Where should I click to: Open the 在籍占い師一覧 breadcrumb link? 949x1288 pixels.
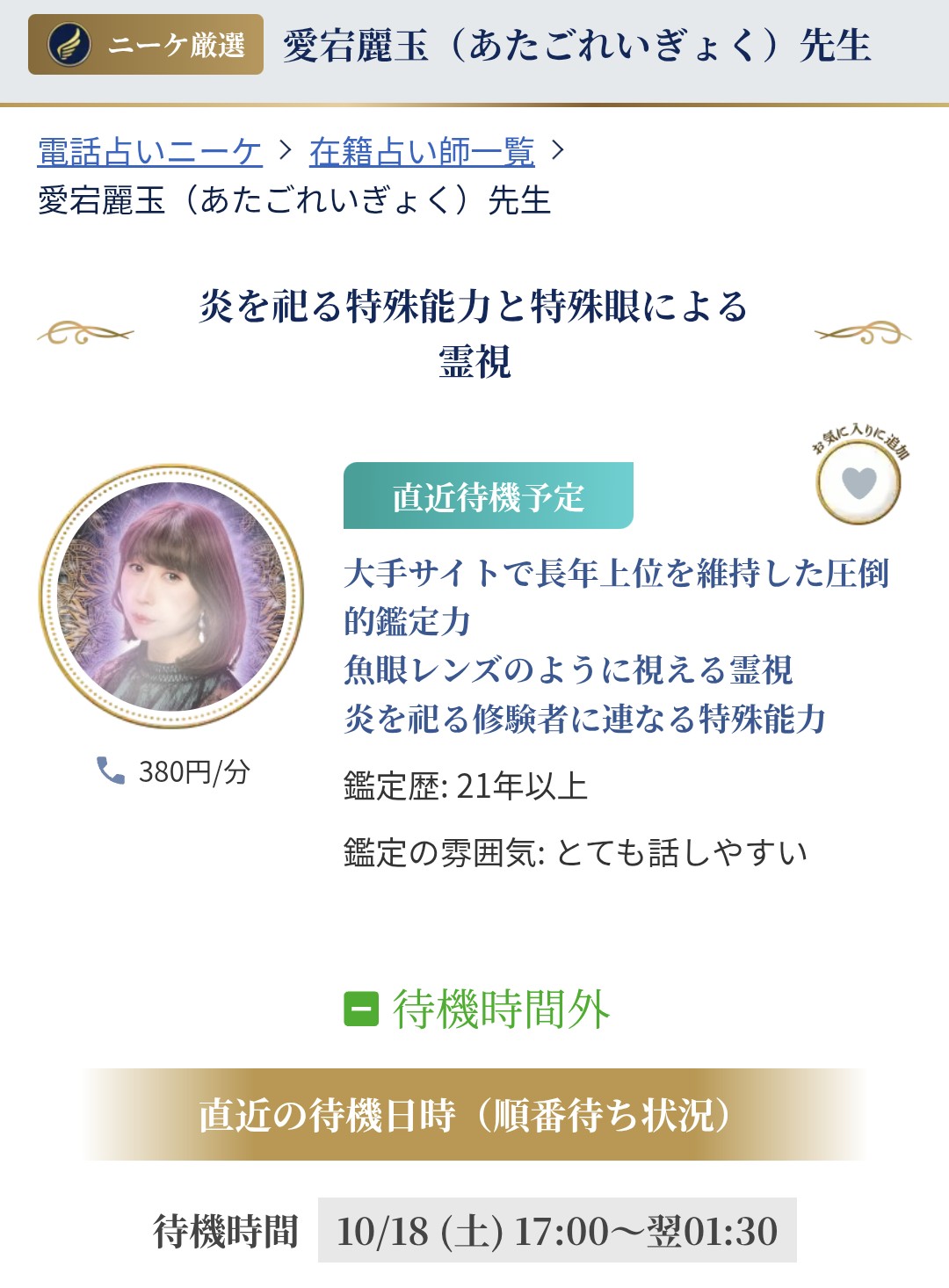(x=422, y=152)
